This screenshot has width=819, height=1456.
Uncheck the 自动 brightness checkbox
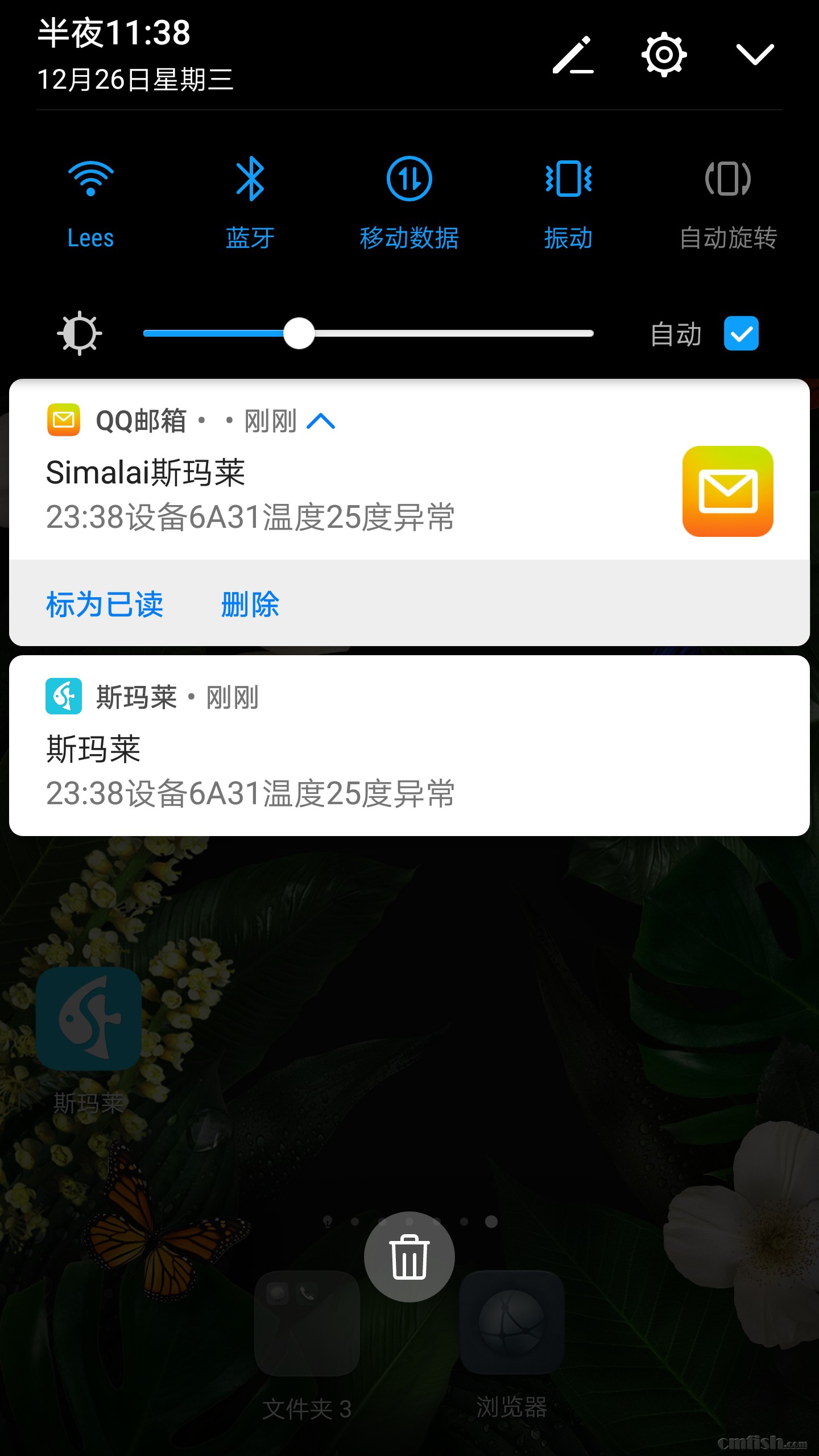point(741,333)
